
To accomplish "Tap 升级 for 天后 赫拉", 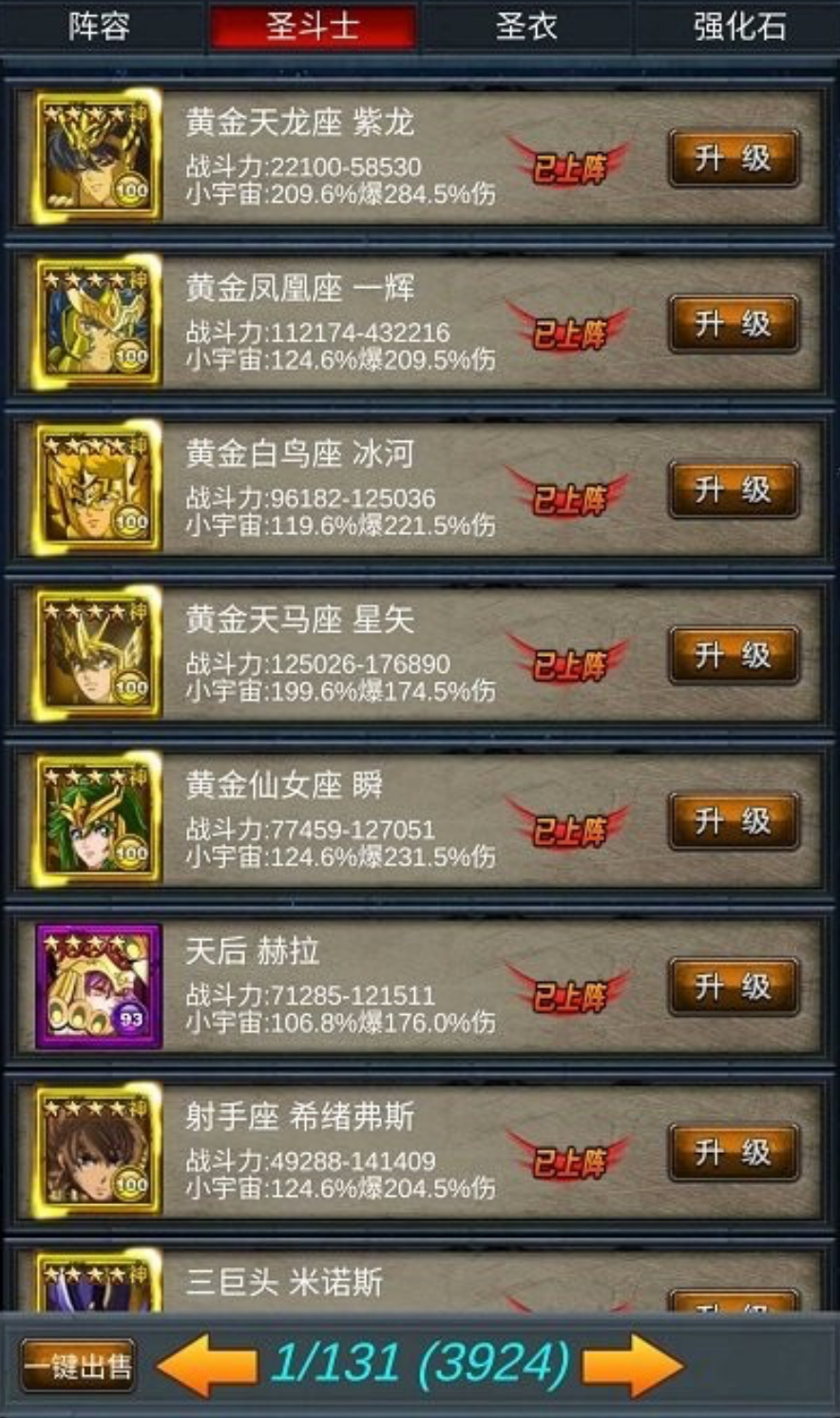I will click(x=734, y=987).
